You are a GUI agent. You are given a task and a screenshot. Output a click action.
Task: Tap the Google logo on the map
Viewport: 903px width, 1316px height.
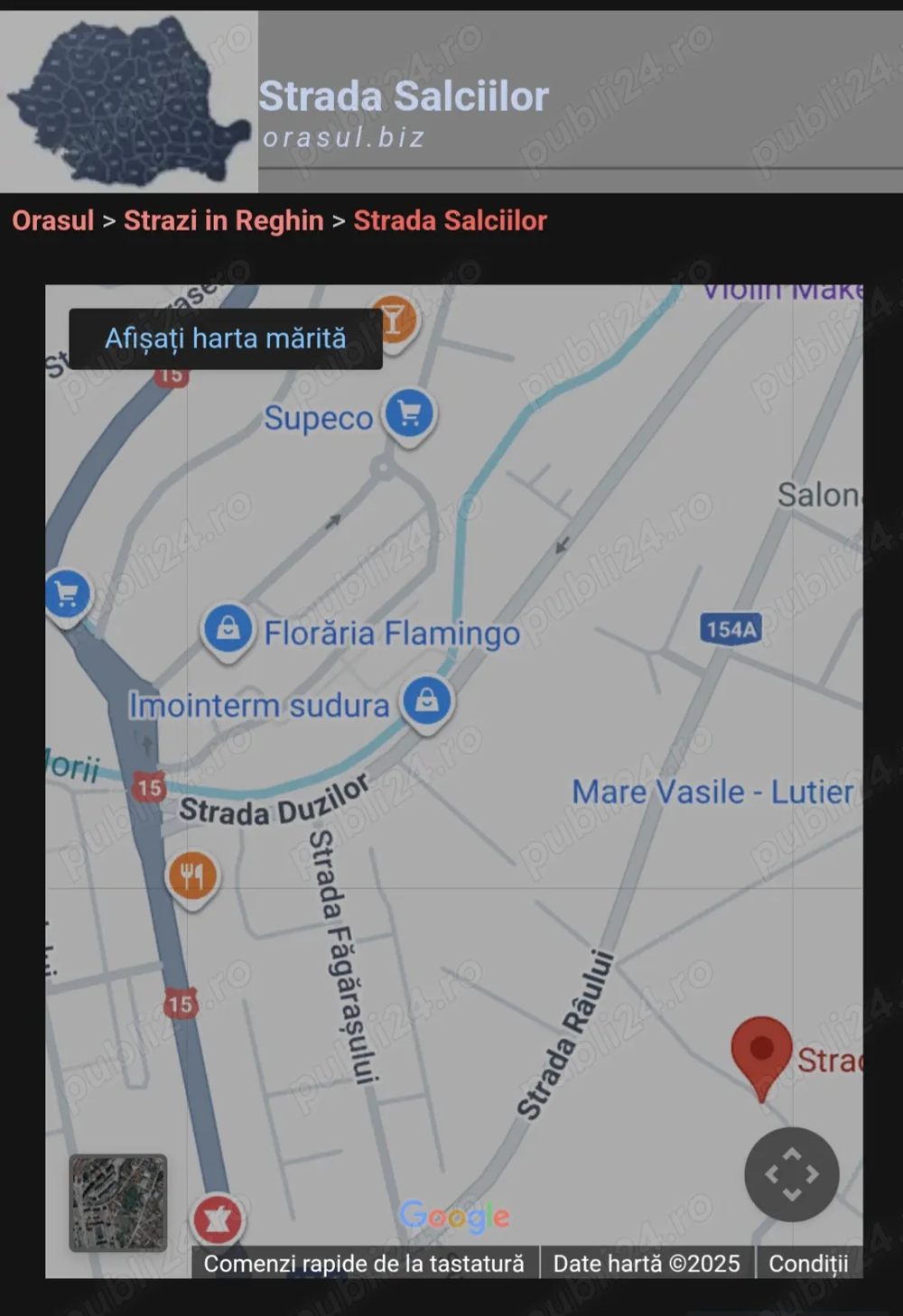point(454,1217)
